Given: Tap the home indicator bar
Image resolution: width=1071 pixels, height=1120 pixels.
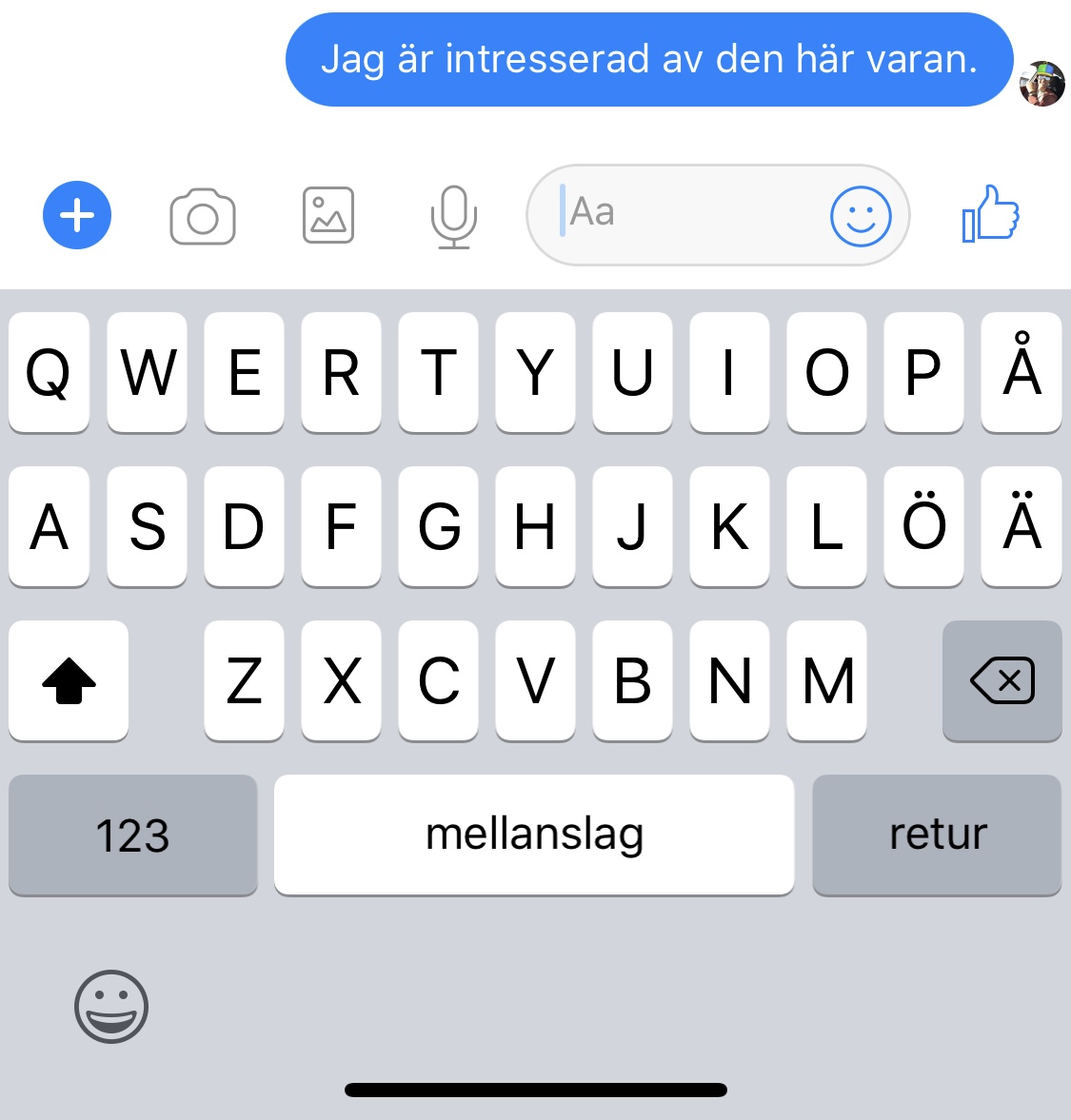Looking at the screenshot, I should [535, 1088].
